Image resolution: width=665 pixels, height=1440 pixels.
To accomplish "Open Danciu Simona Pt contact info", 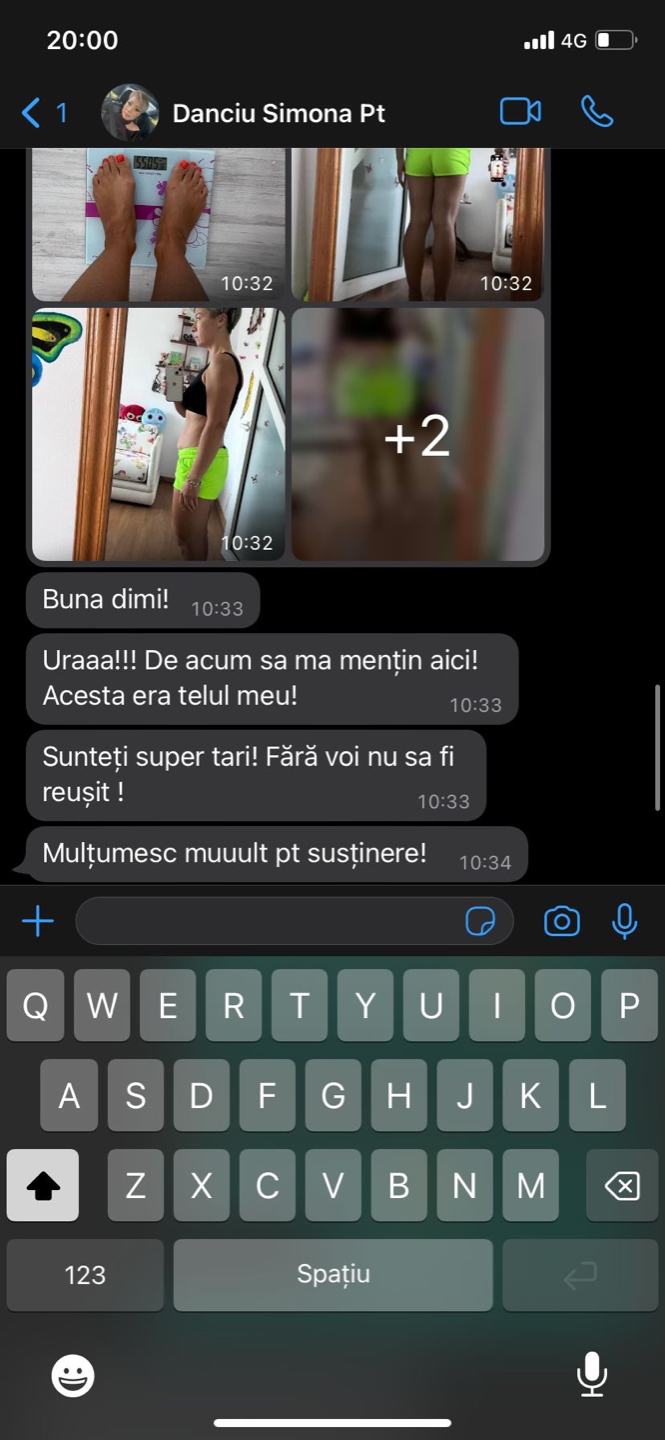I will pos(278,113).
